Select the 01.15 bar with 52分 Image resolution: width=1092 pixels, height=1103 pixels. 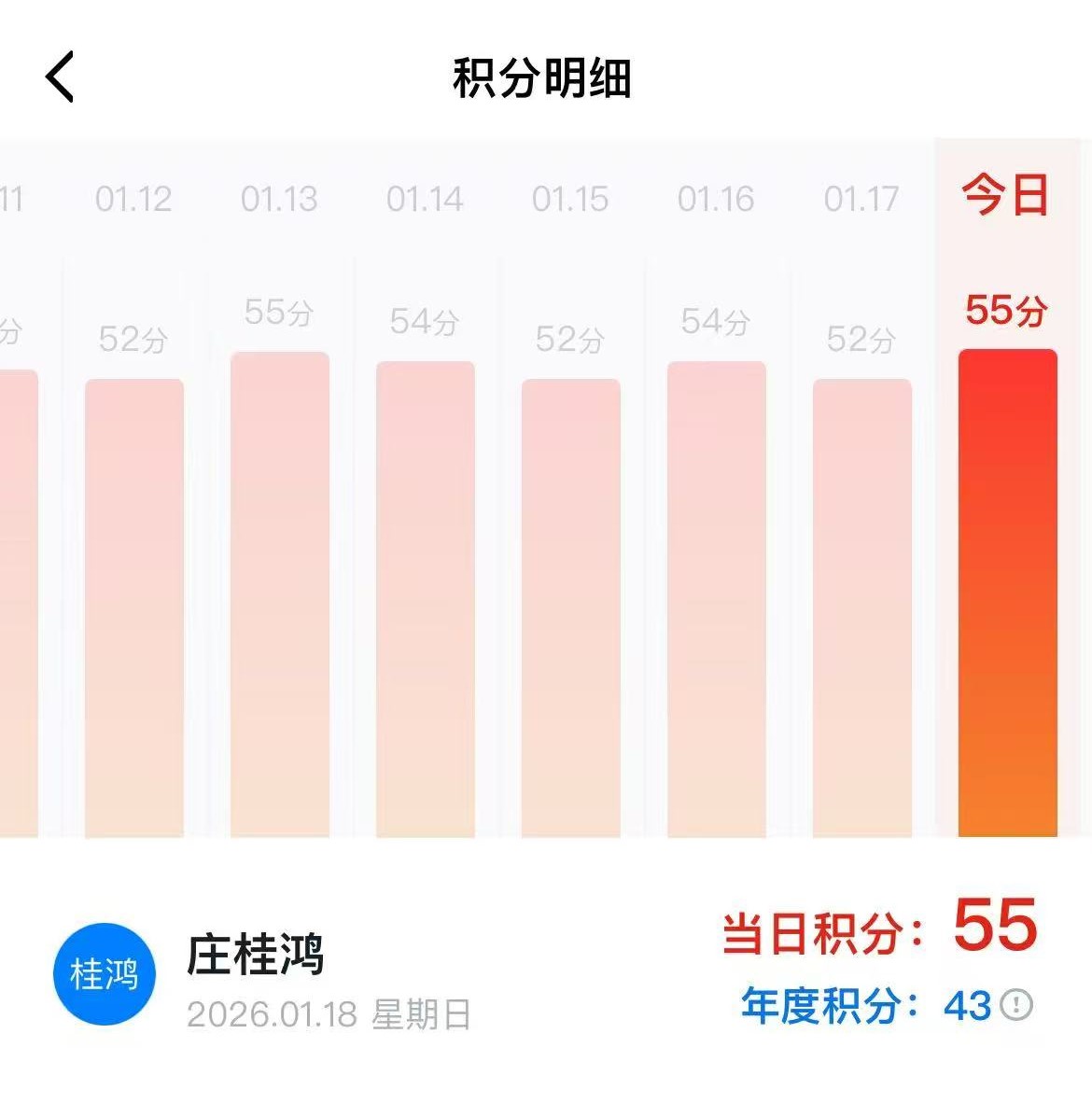click(571, 607)
